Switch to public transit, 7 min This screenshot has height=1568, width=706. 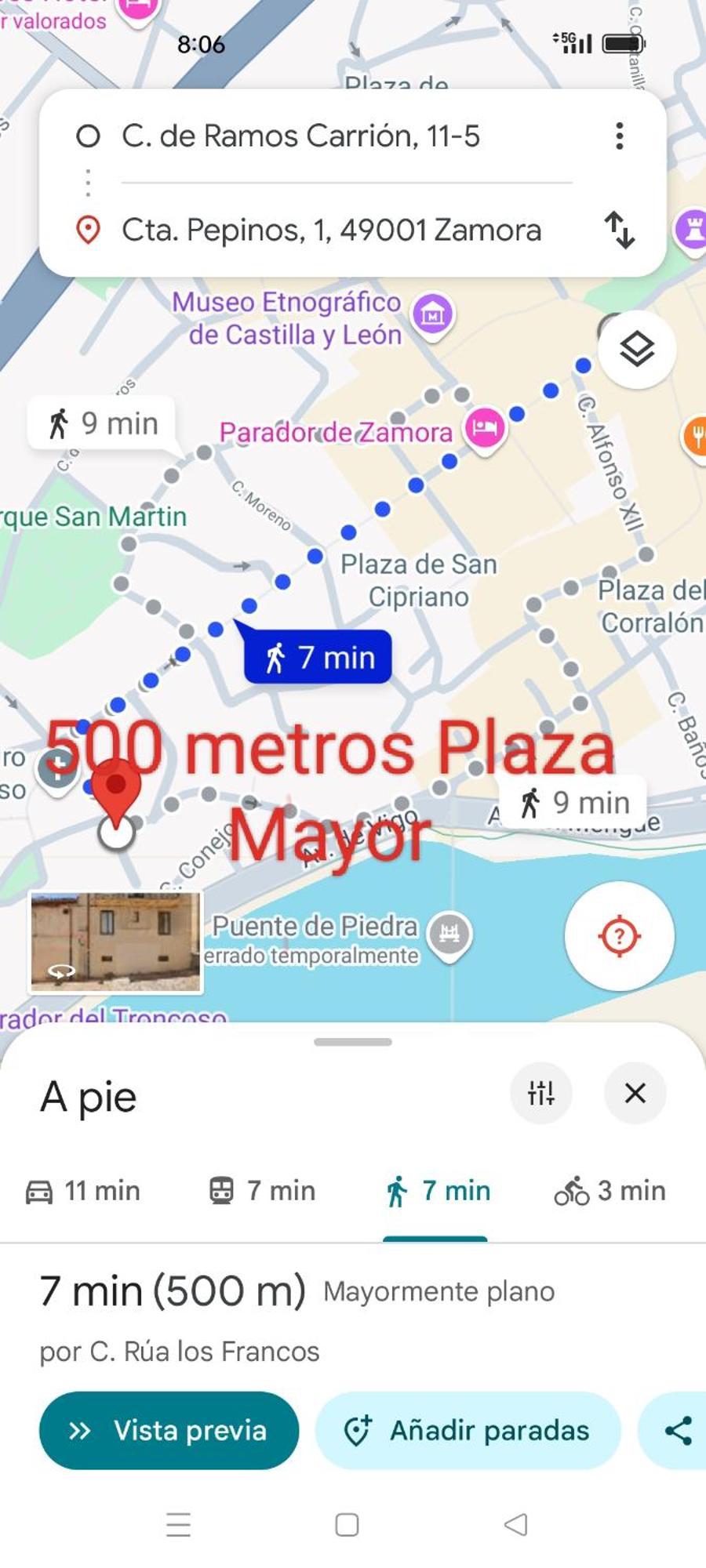(x=262, y=1191)
